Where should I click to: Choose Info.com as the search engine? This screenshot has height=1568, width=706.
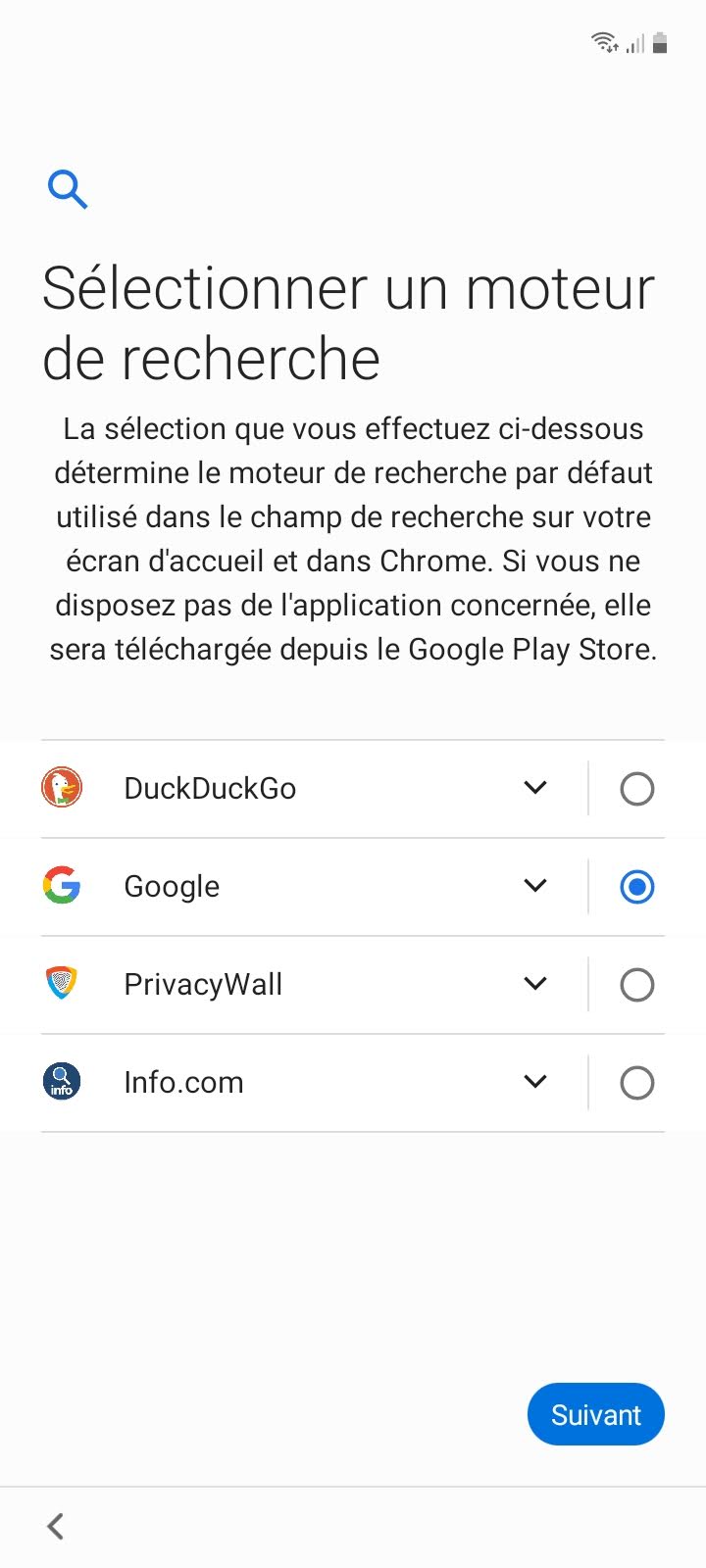636,1083
